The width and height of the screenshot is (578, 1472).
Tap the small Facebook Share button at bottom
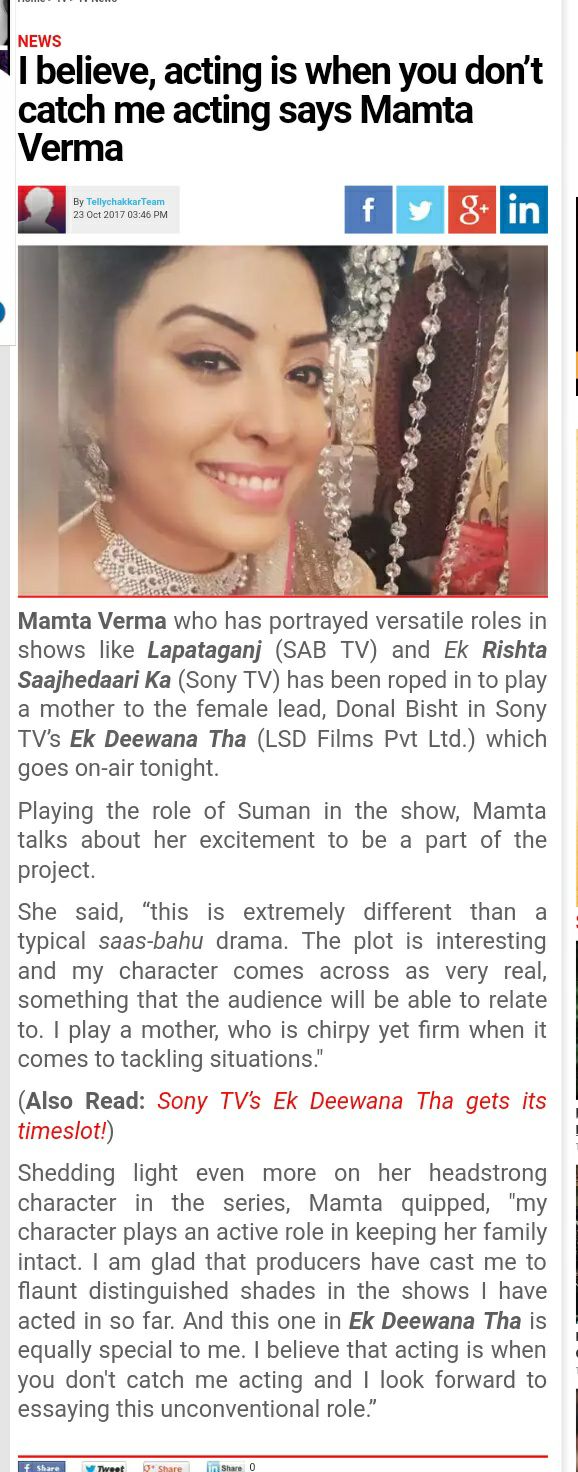click(x=42, y=1467)
